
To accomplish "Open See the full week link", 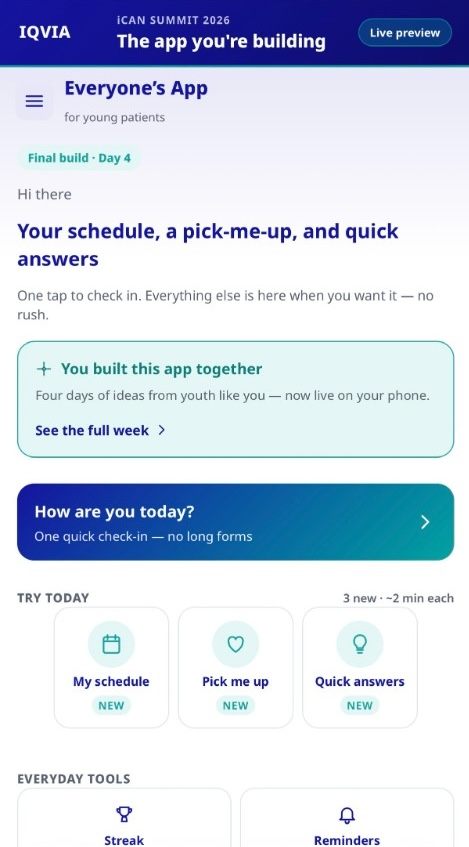I will coord(100,431).
